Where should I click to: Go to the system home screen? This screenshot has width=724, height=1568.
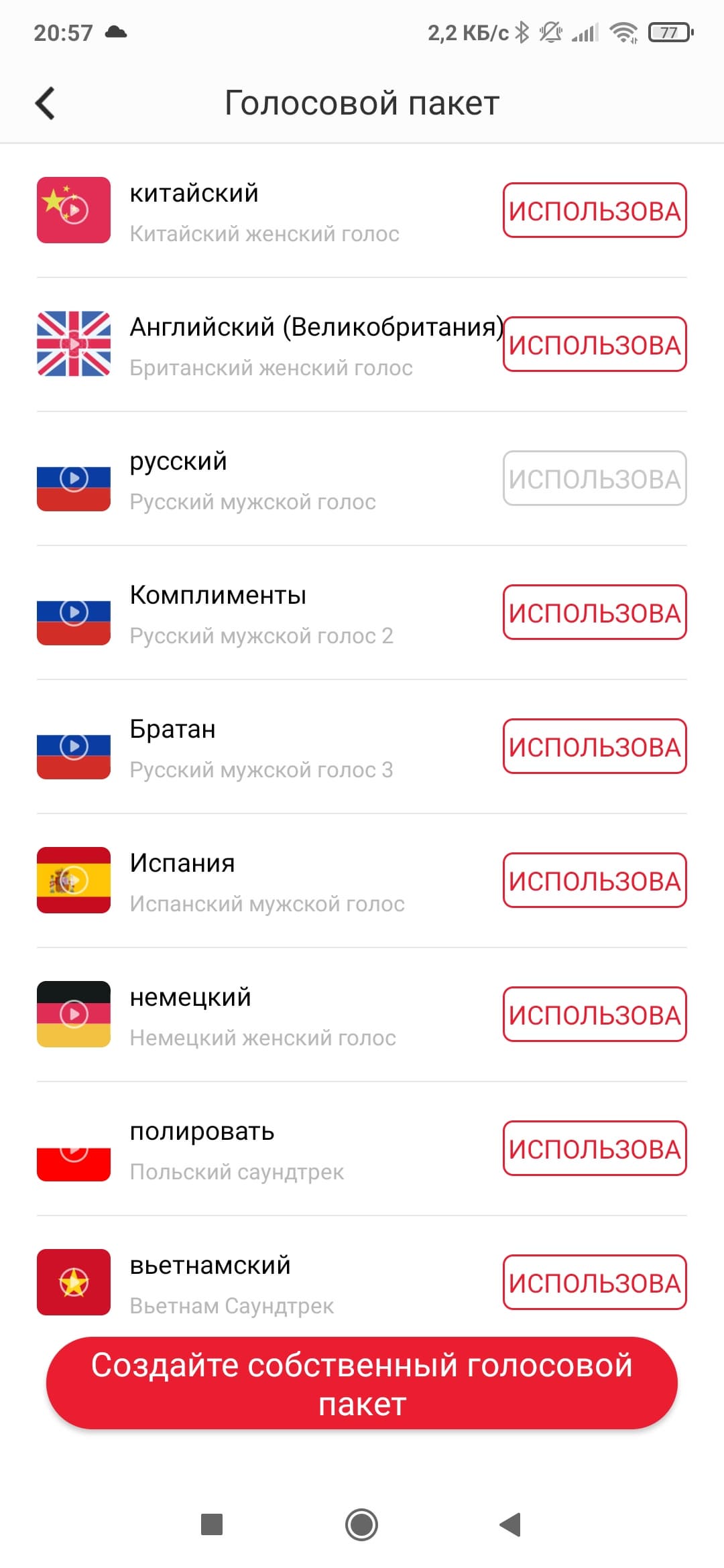pyautogui.click(x=362, y=1524)
